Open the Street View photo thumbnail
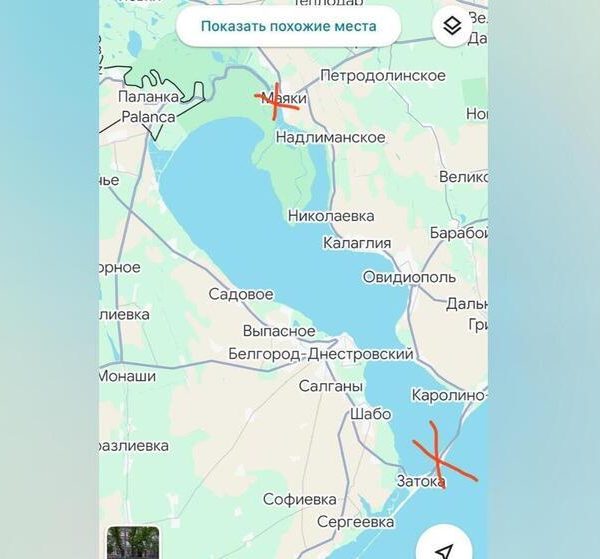The height and width of the screenshot is (559, 600). coord(133,543)
